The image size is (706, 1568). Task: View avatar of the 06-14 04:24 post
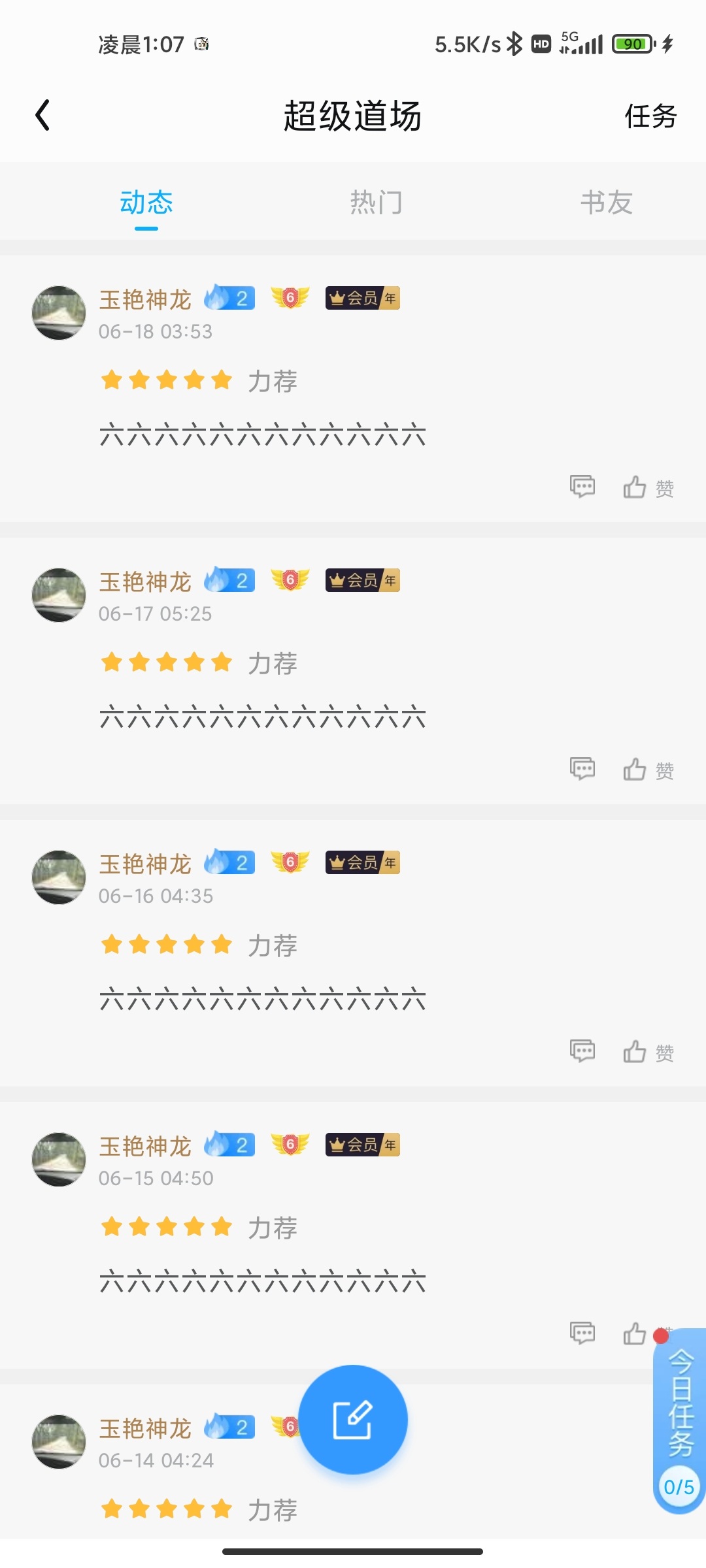(x=59, y=1442)
